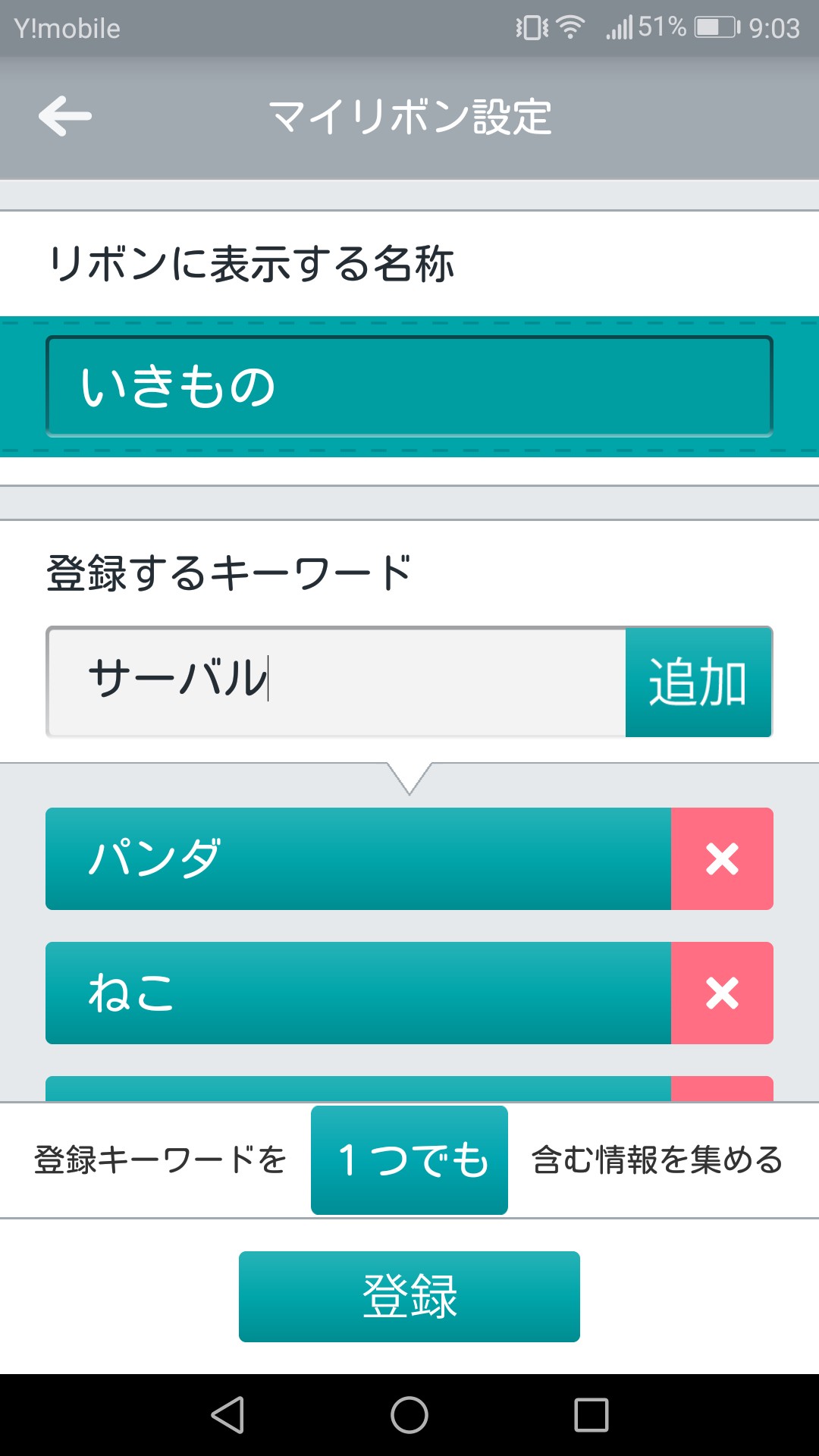Image resolution: width=819 pixels, height=1456 pixels.
Task: Go back using the top-left arrow
Action: coord(65,116)
